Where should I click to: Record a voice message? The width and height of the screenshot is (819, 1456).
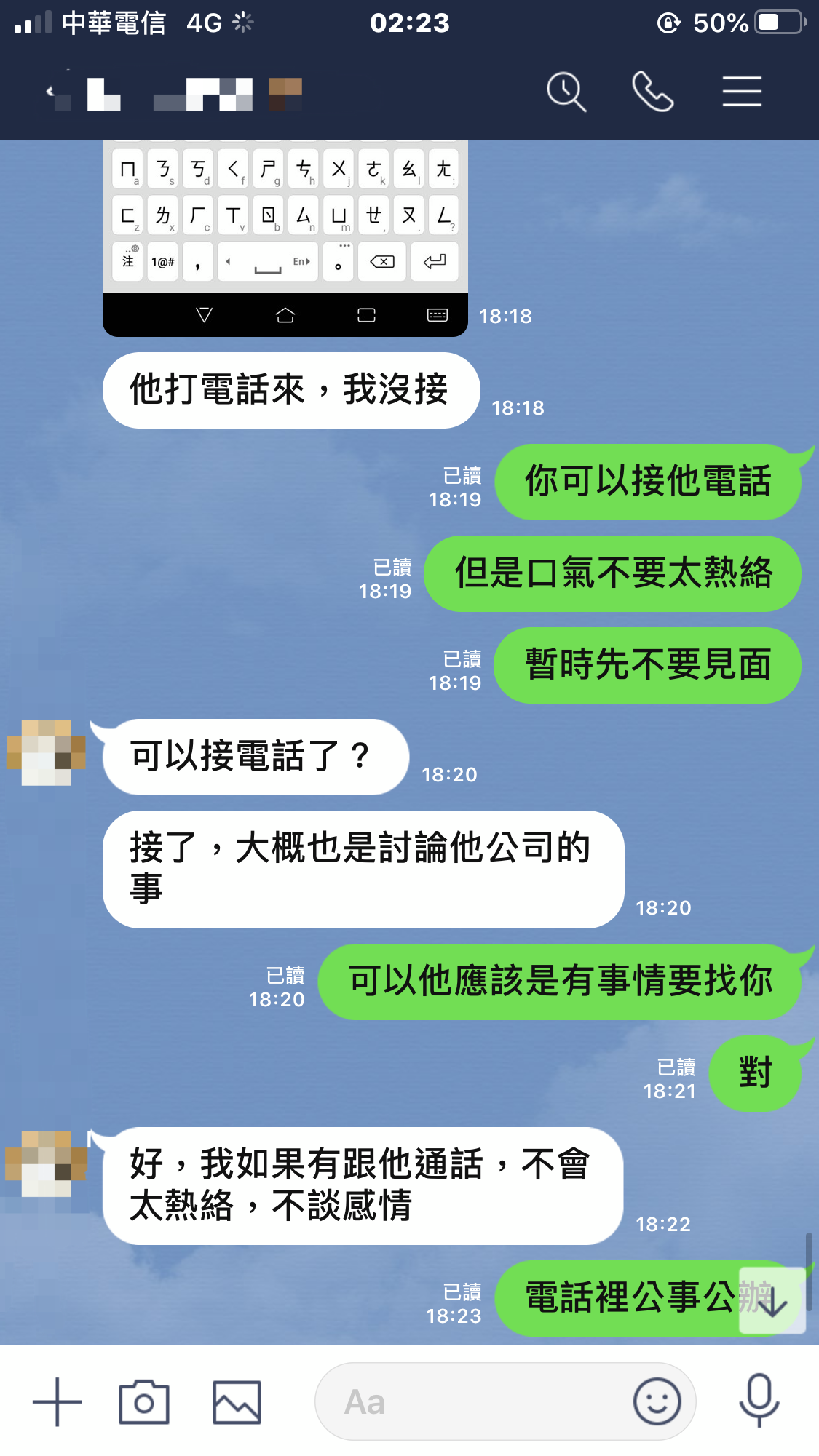pyautogui.click(x=759, y=1401)
